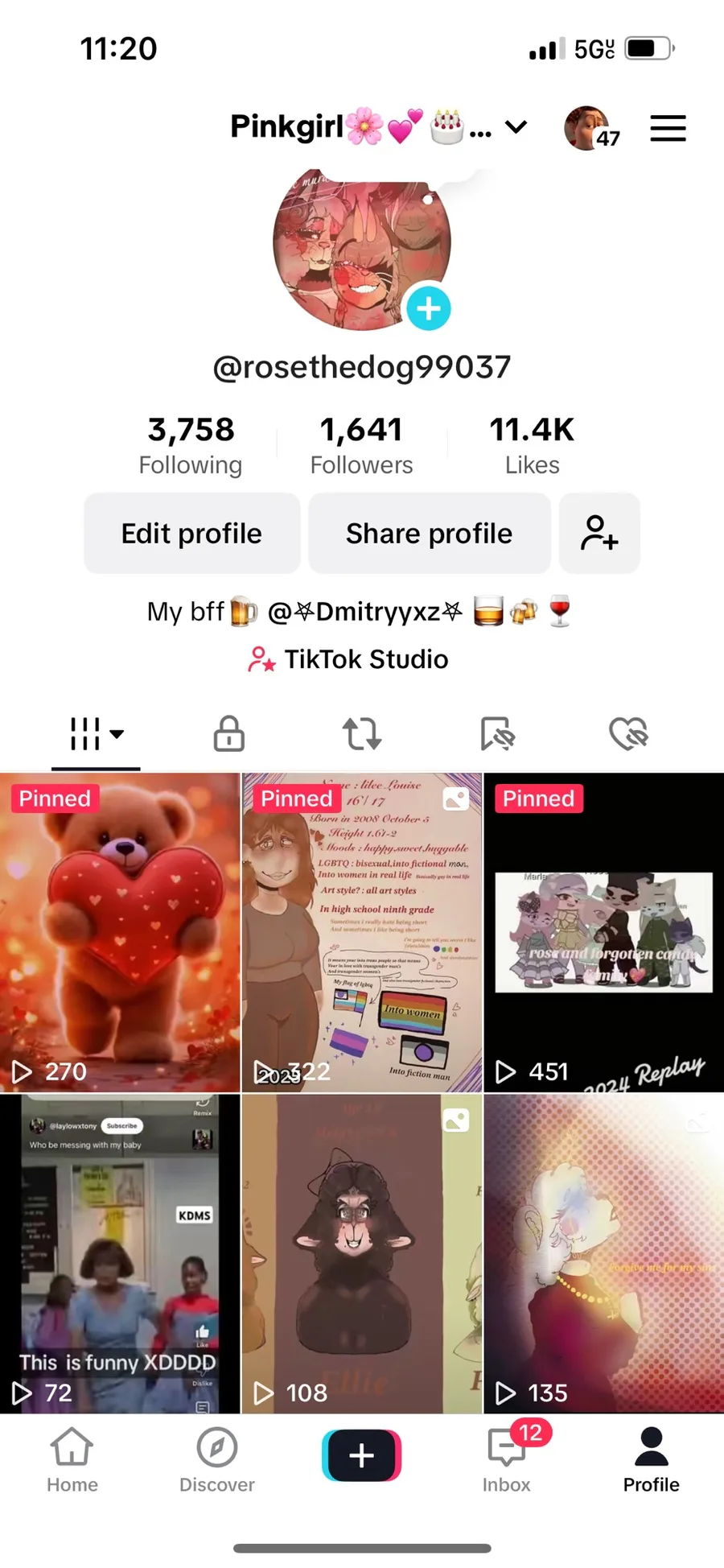View the 3,758 Following list
The width and height of the screenshot is (724, 1568).
click(191, 444)
